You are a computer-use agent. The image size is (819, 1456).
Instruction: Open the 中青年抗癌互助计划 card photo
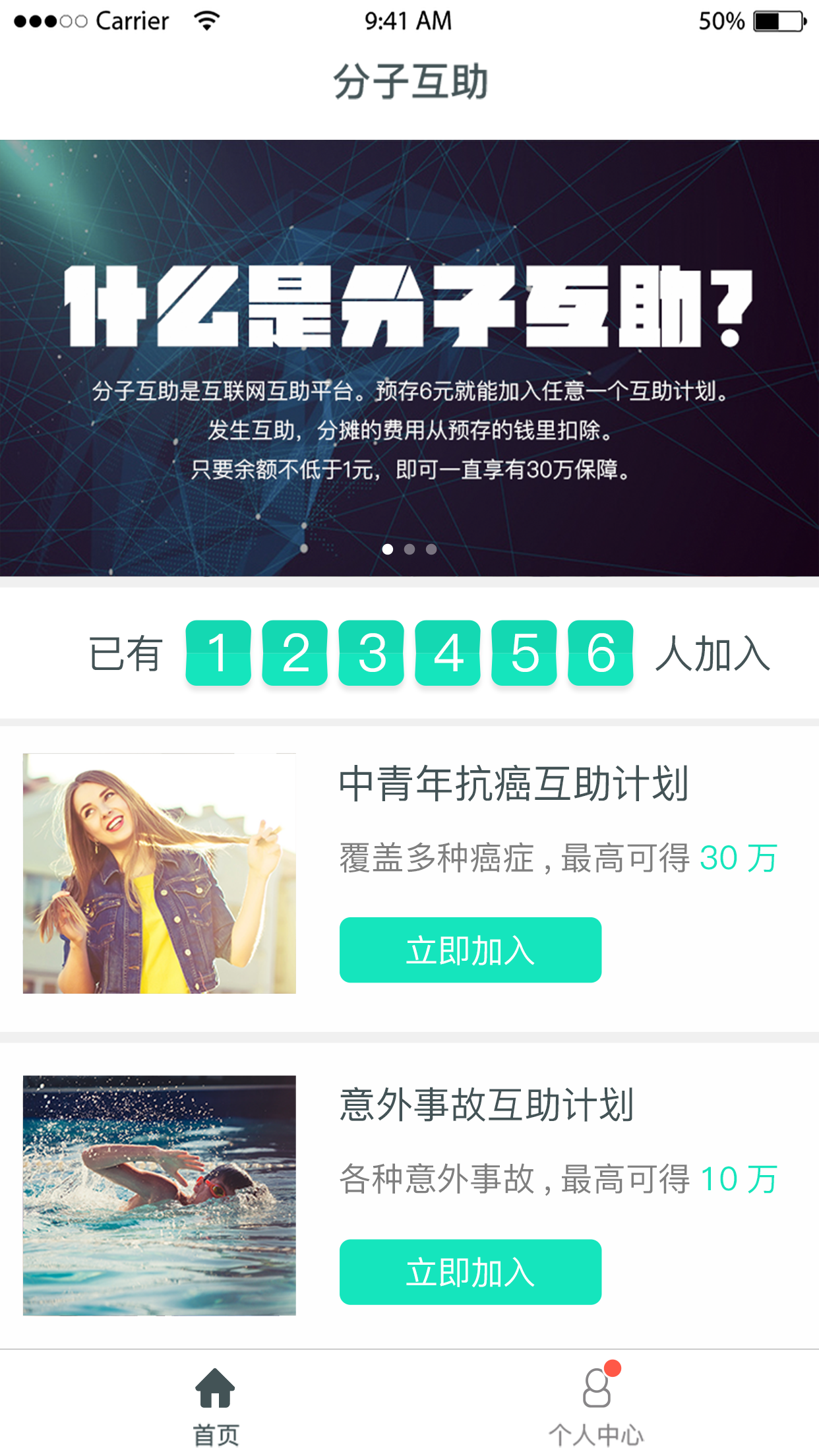click(159, 873)
